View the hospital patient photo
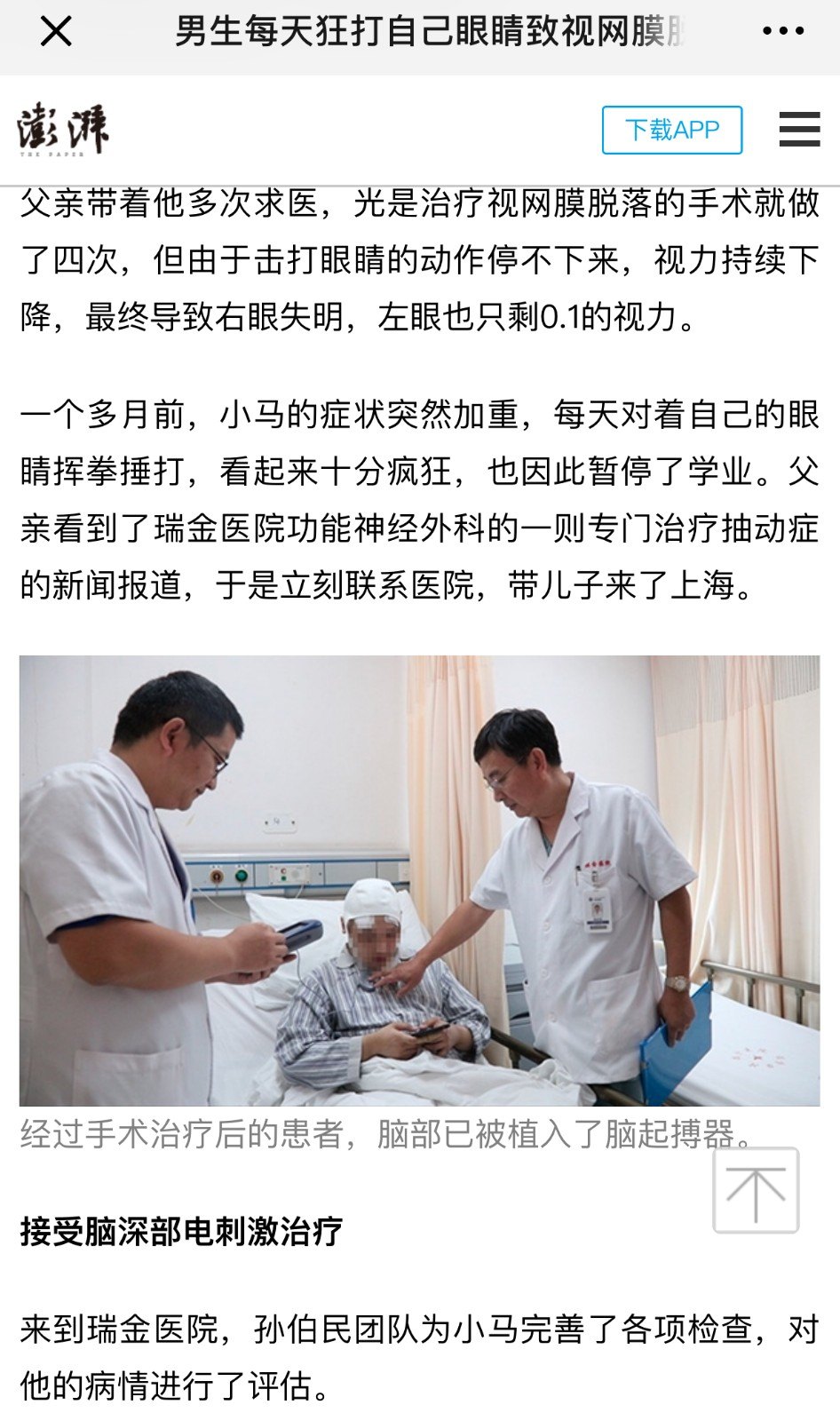This screenshot has width=840, height=1421. pos(420,880)
